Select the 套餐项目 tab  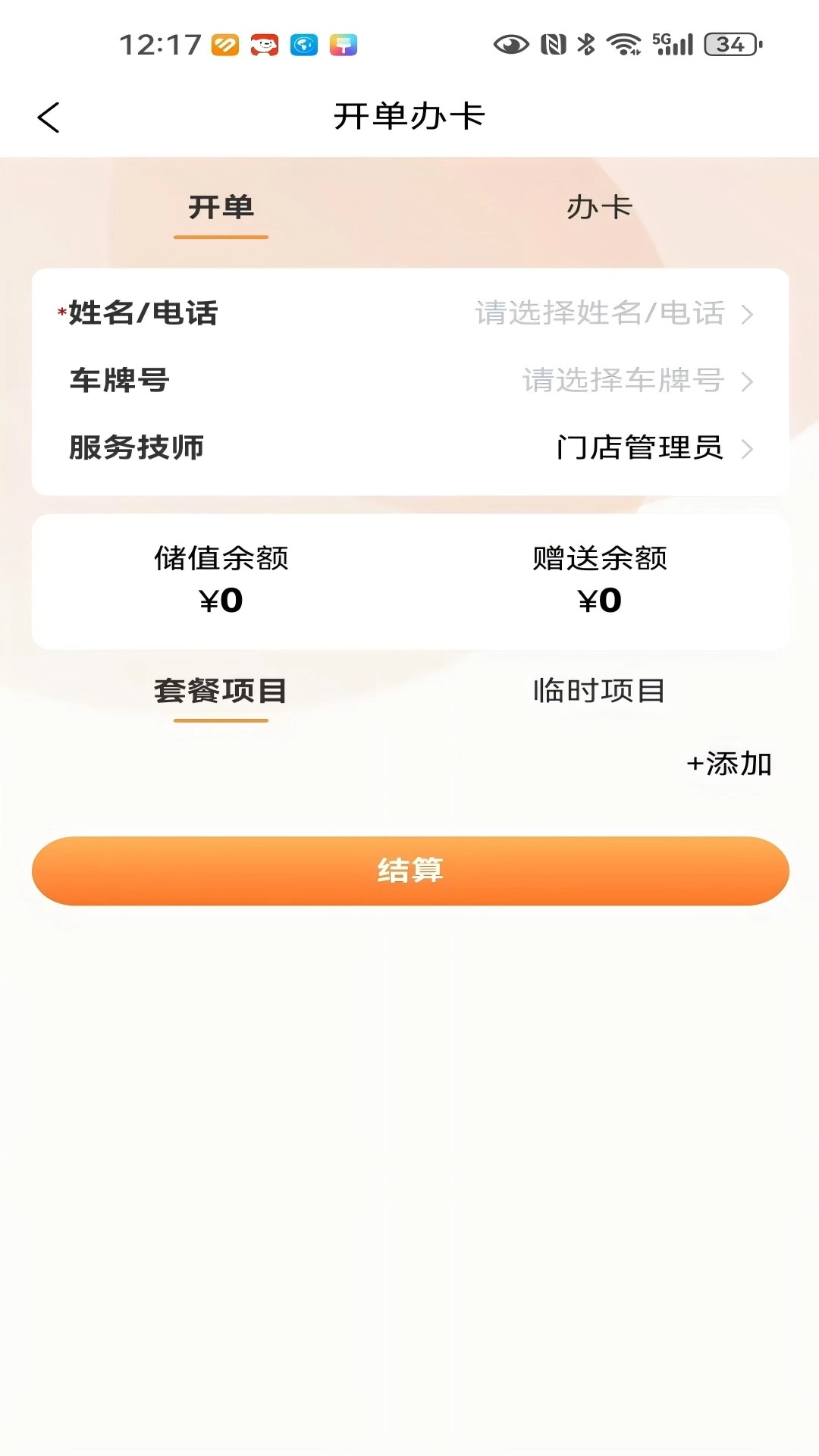(221, 690)
